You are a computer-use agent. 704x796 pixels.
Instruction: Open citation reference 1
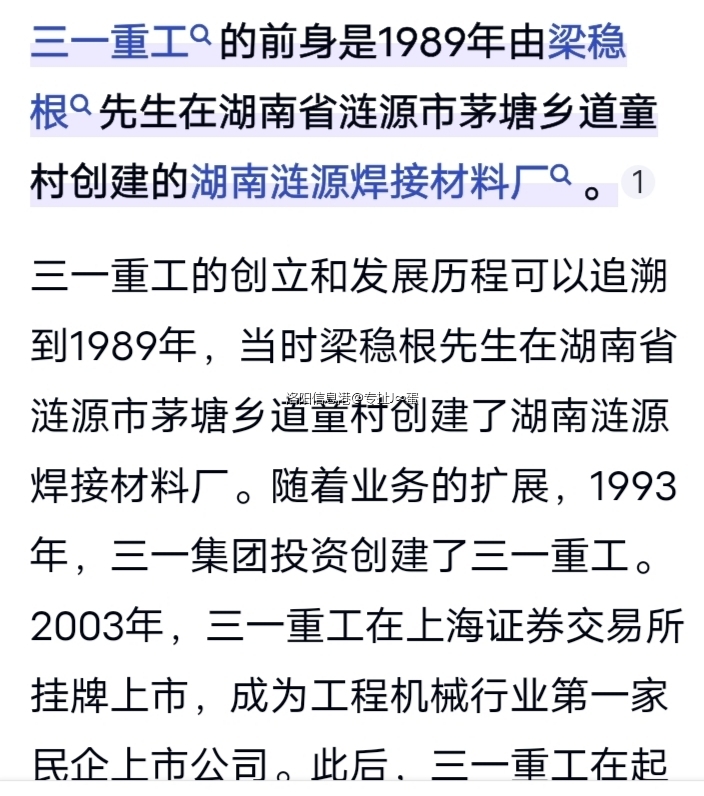pyautogui.click(x=638, y=182)
